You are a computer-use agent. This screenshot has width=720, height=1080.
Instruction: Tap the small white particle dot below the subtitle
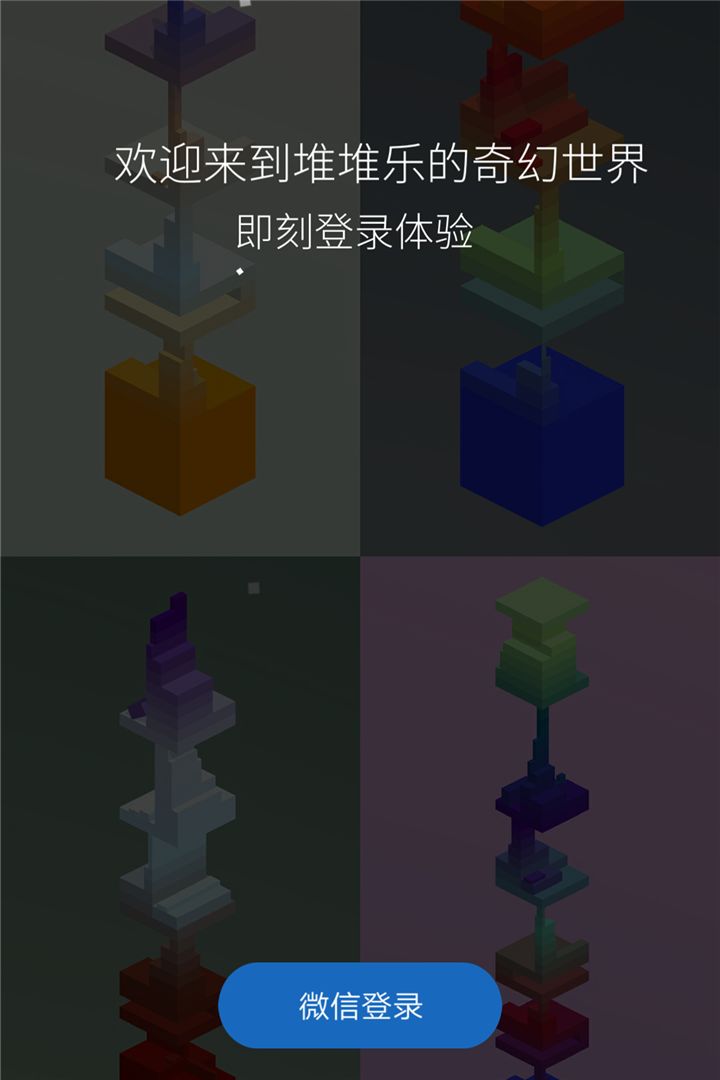click(x=240, y=270)
